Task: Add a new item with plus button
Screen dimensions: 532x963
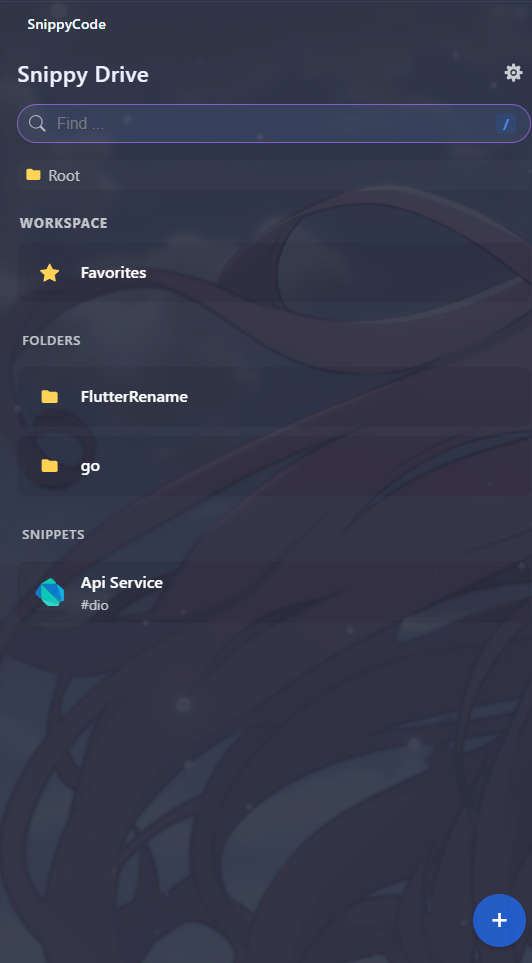Action: (499, 920)
